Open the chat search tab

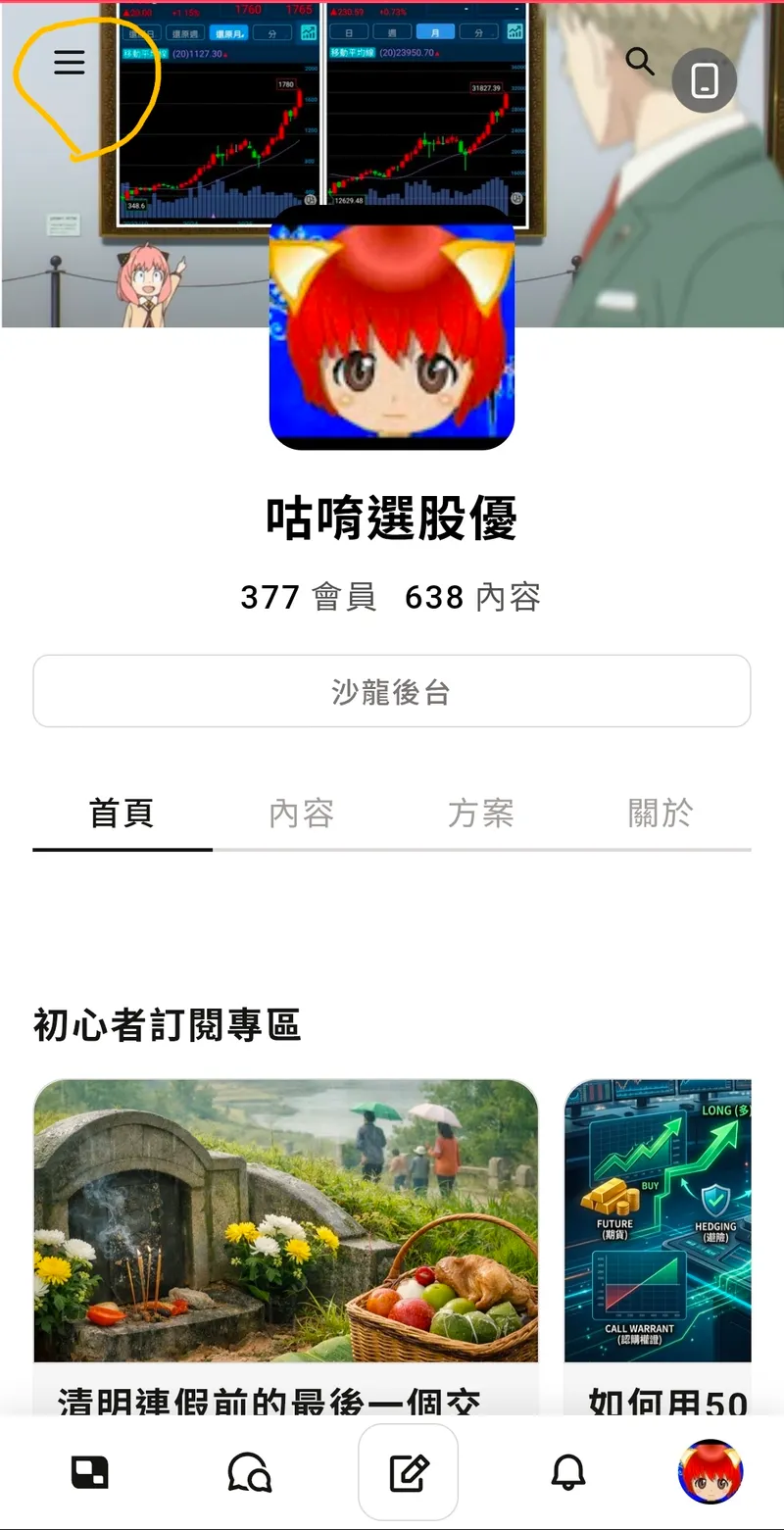coord(249,1472)
